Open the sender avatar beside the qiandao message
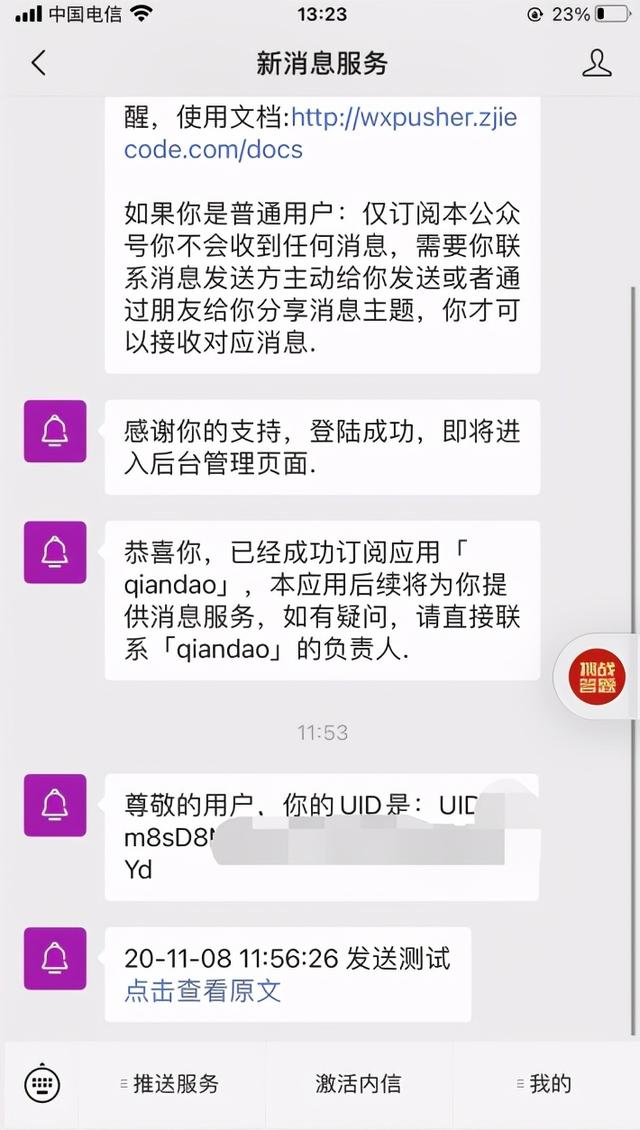Screen dimensions: 640x1130 click(x=55, y=552)
